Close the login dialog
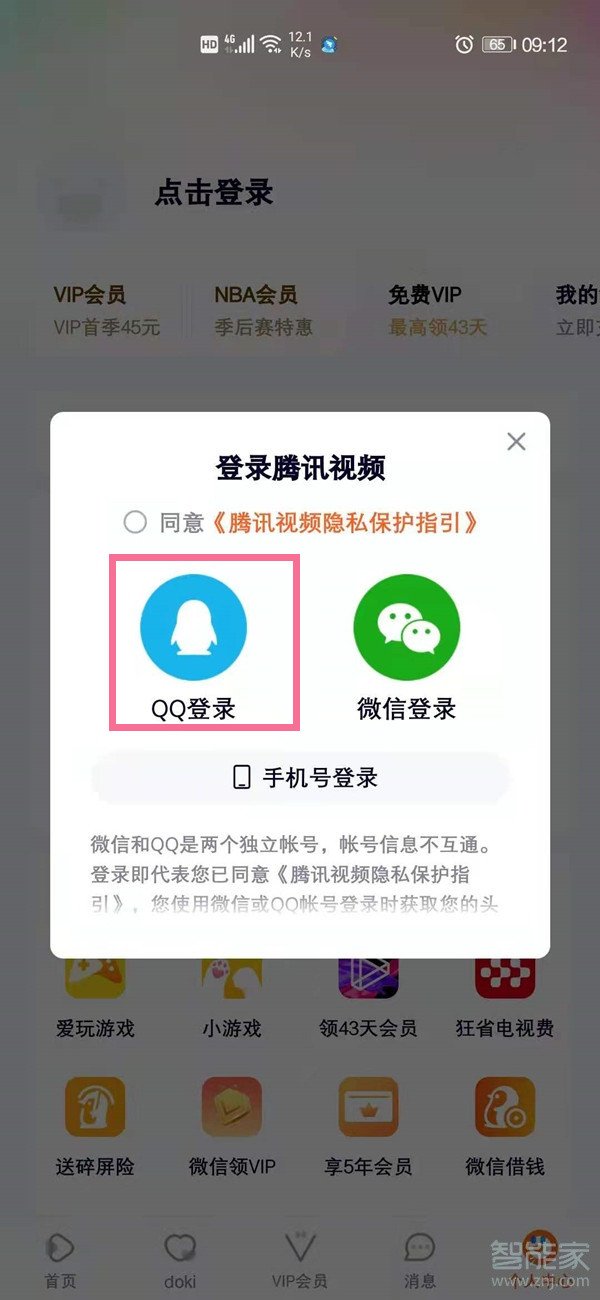This screenshot has height=1300, width=600. 516,441
